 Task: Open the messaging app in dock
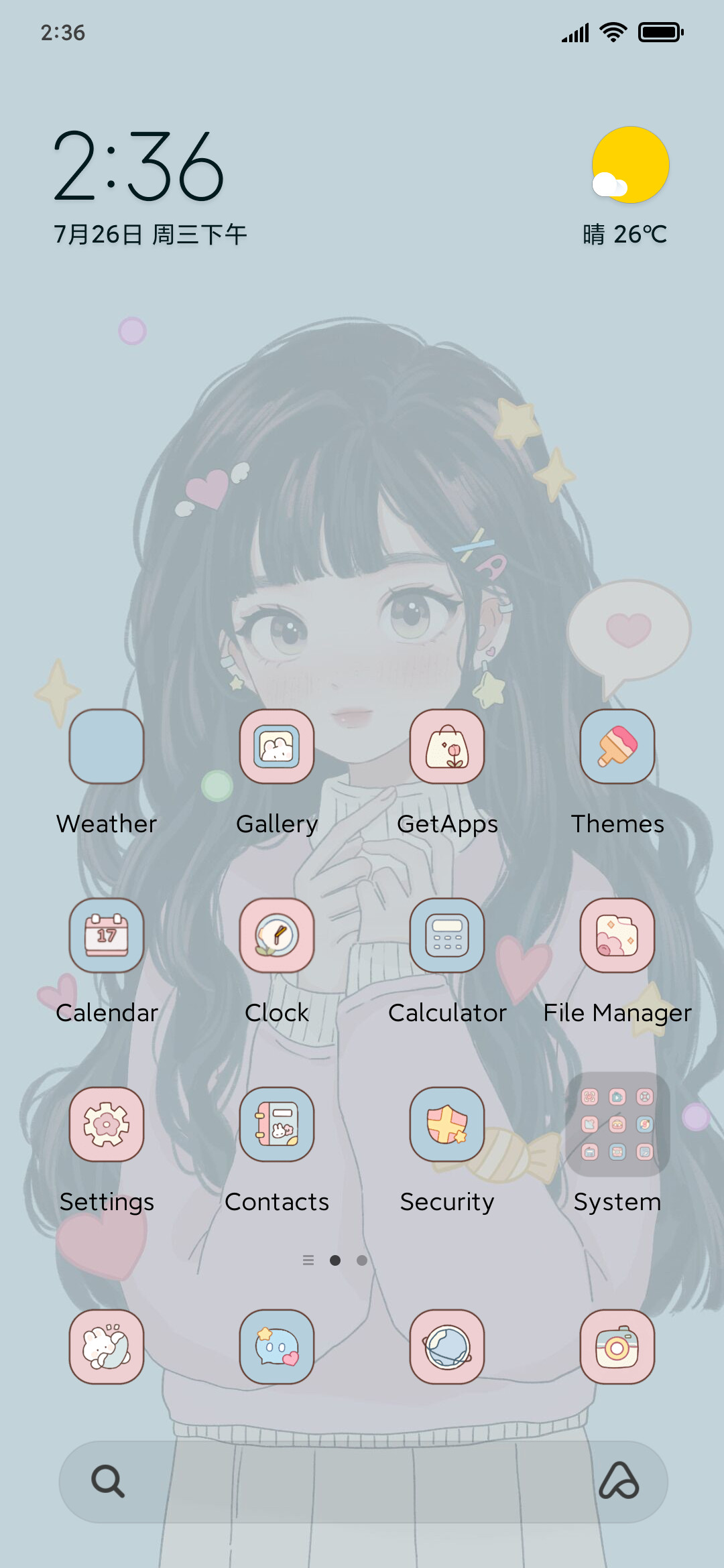(x=277, y=1347)
